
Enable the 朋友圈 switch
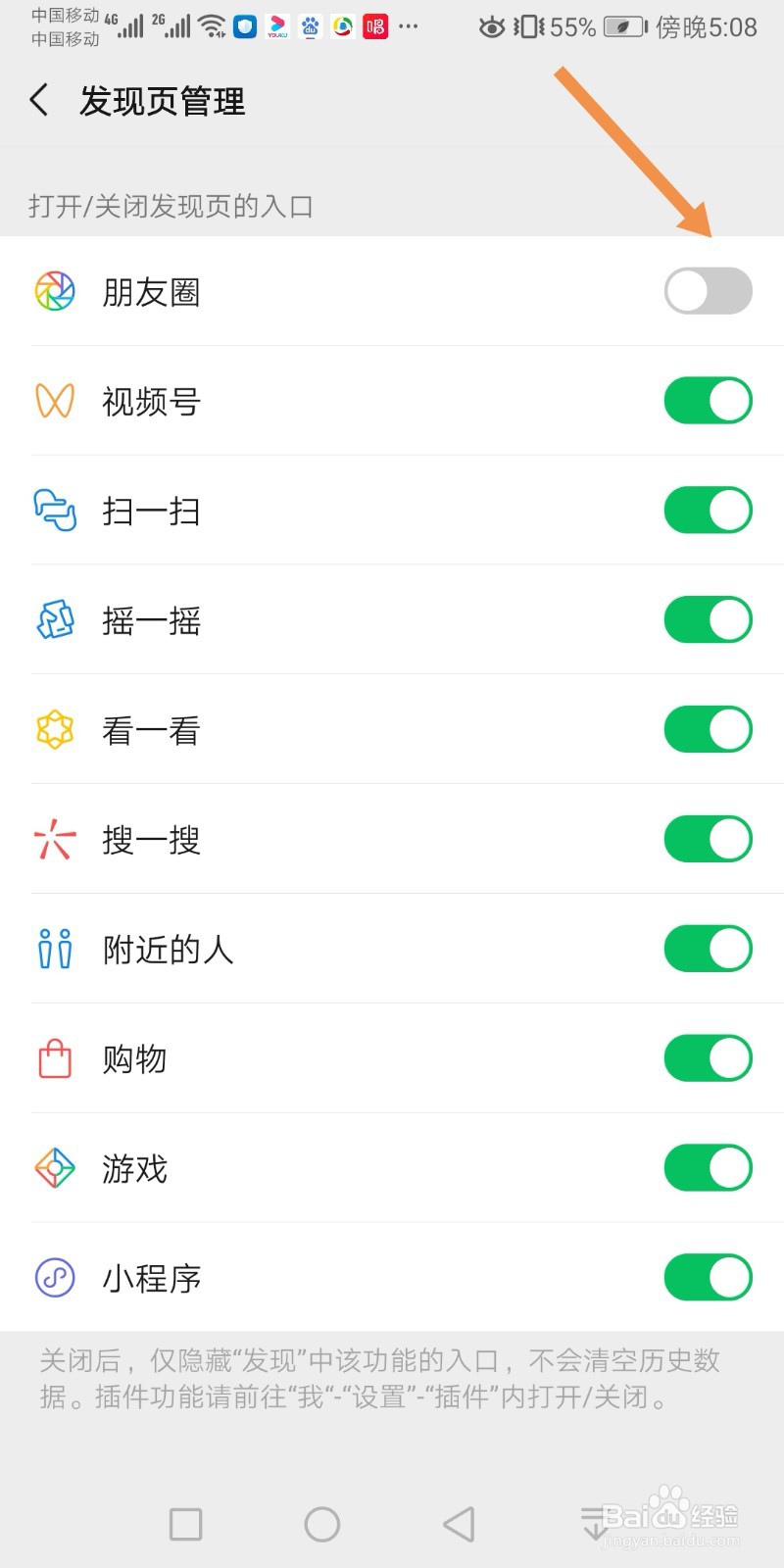pos(709,291)
